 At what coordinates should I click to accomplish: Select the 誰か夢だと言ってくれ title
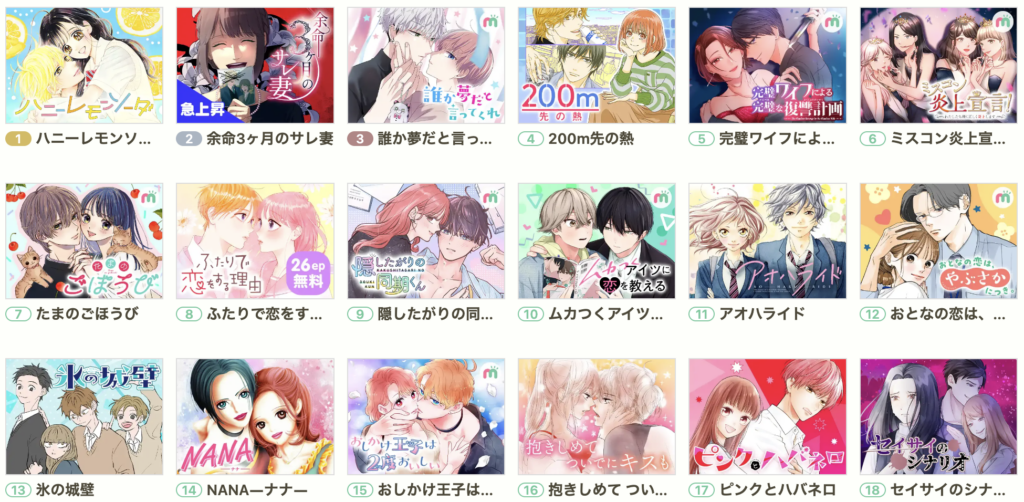pyautogui.click(x=426, y=66)
